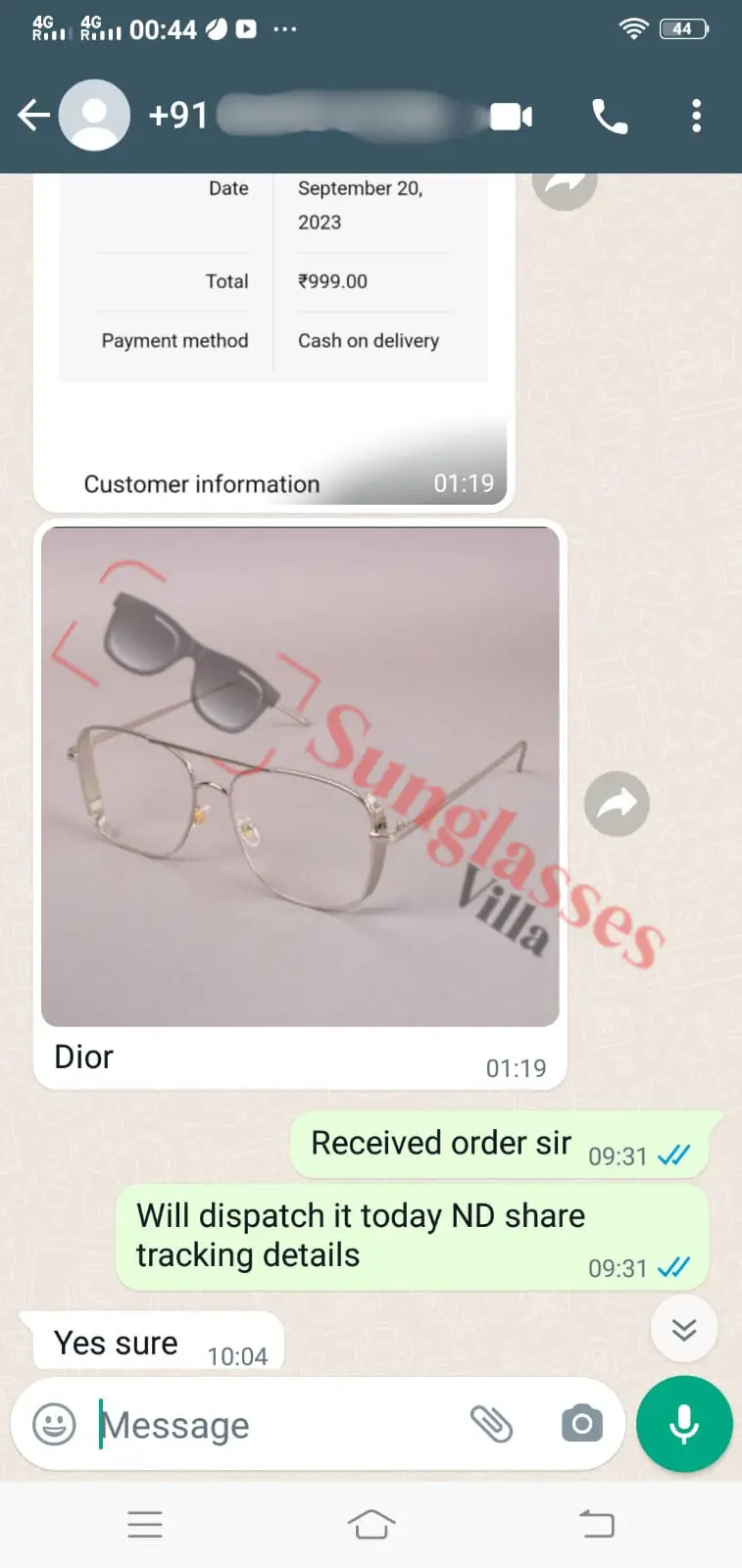Go back to the chats list
The image size is (742, 1568).
point(33,116)
